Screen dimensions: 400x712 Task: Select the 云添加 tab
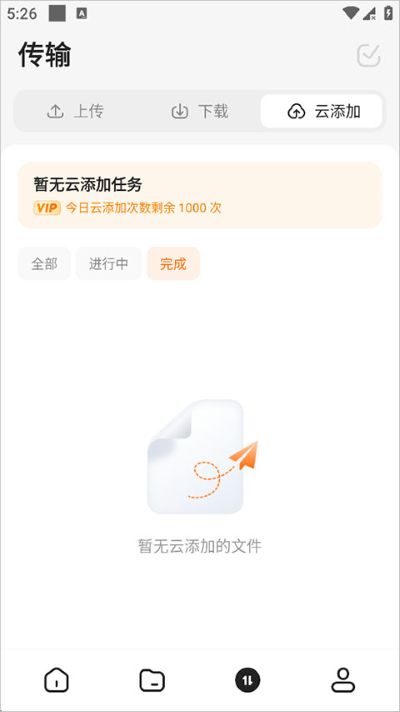[x=321, y=111]
